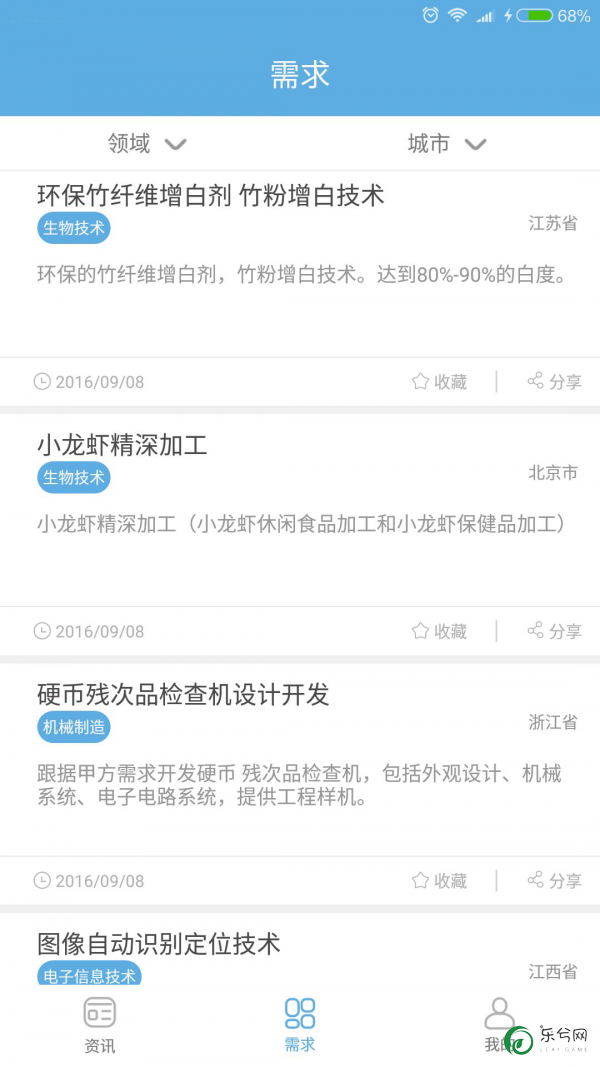Go to the 我的 profile tab
Image resolution: width=600 pixels, height=1067 pixels.
tap(499, 1026)
